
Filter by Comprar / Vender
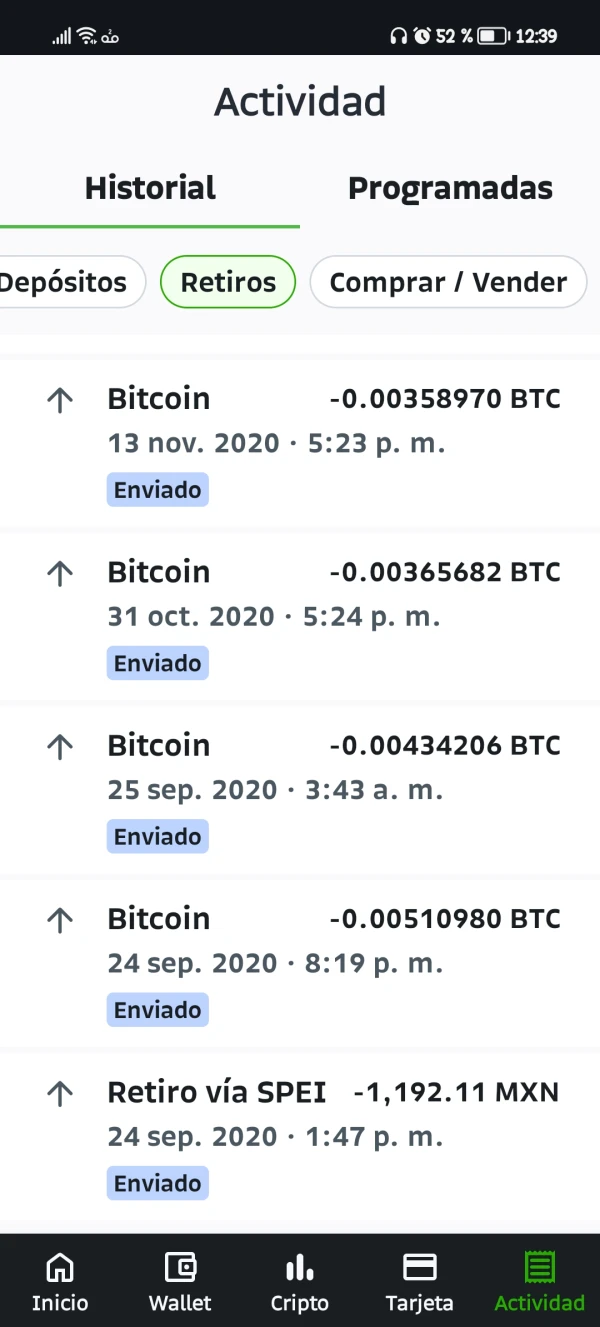tap(447, 283)
